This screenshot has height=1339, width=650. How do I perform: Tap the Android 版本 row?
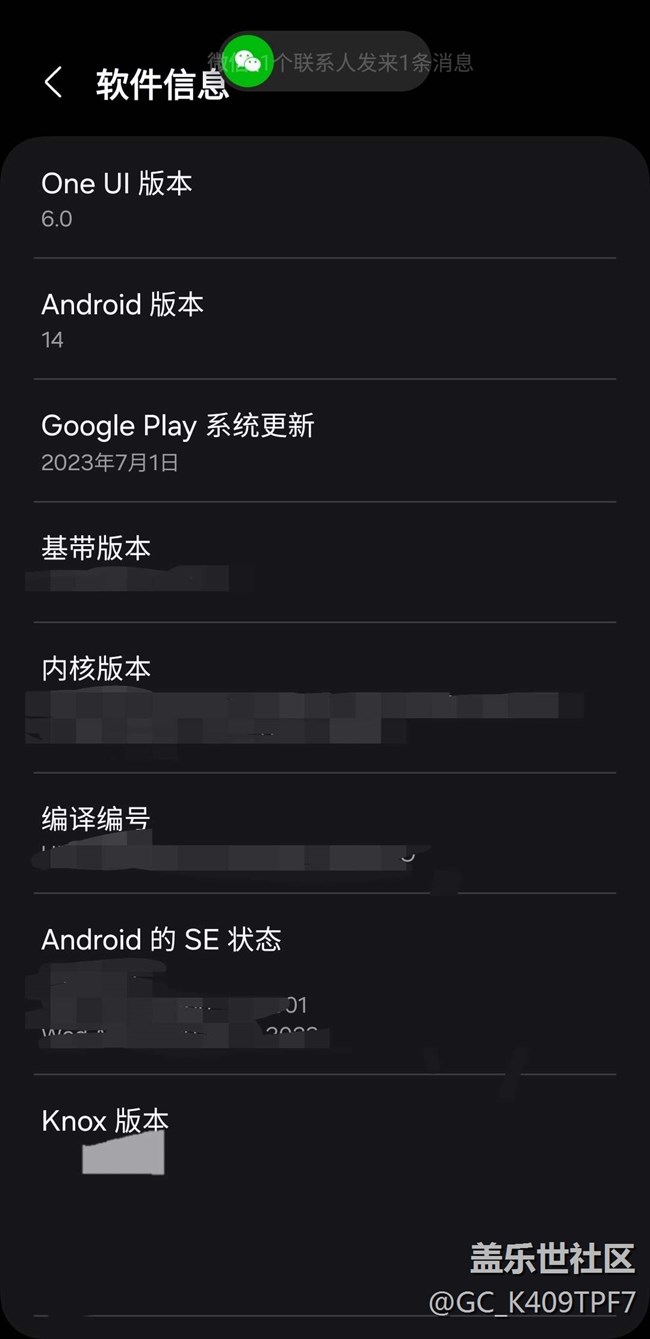pyautogui.click(x=325, y=319)
